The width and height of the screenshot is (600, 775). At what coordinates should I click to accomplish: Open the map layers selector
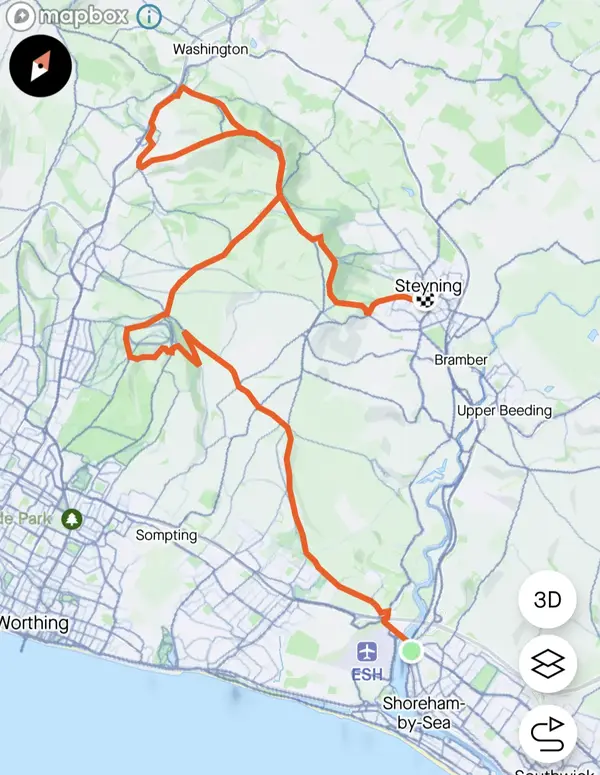[x=548, y=663]
